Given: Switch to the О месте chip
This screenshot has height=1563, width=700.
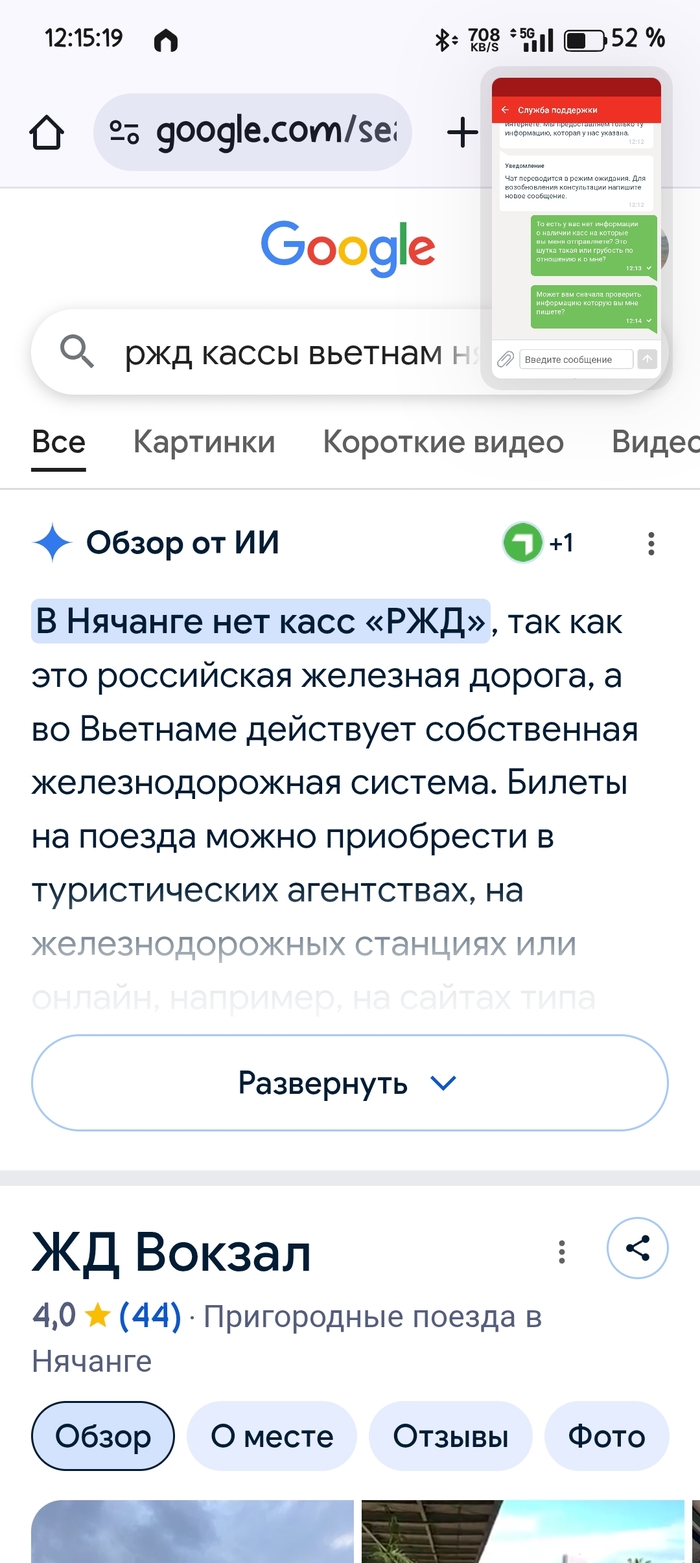Looking at the screenshot, I should [271, 1437].
